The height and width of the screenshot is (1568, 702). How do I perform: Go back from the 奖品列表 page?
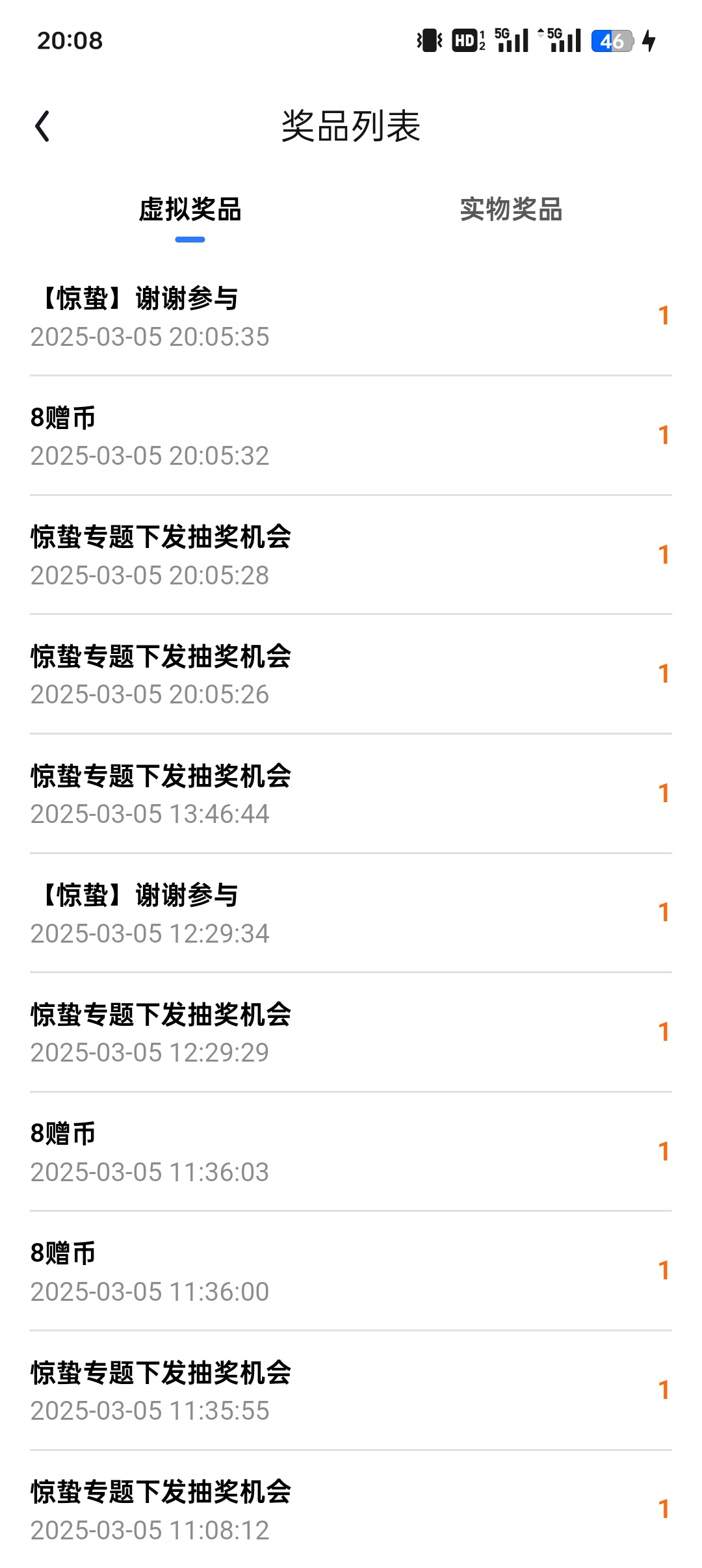[x=43, y=126]
